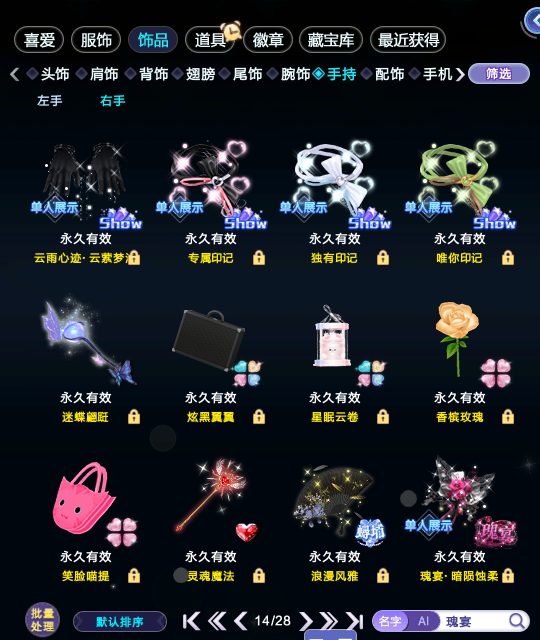Switch to the 喜爱 tab

(x=39, y=40)
